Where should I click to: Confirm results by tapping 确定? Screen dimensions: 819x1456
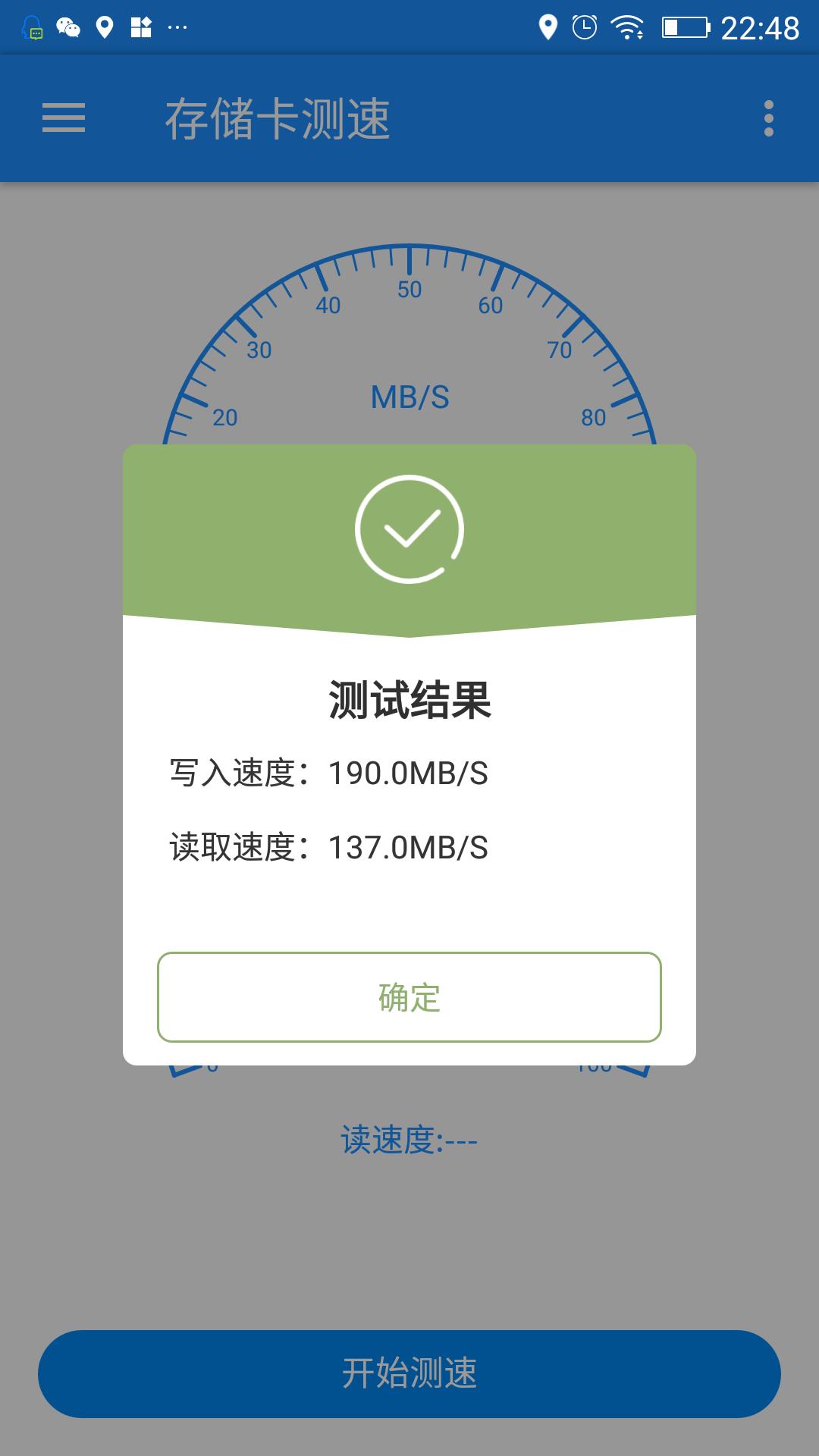pyautogui.click(x=409, y=998)
